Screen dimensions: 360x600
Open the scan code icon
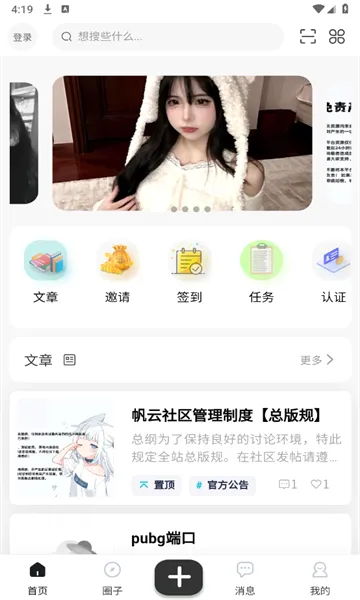[308, 37]
